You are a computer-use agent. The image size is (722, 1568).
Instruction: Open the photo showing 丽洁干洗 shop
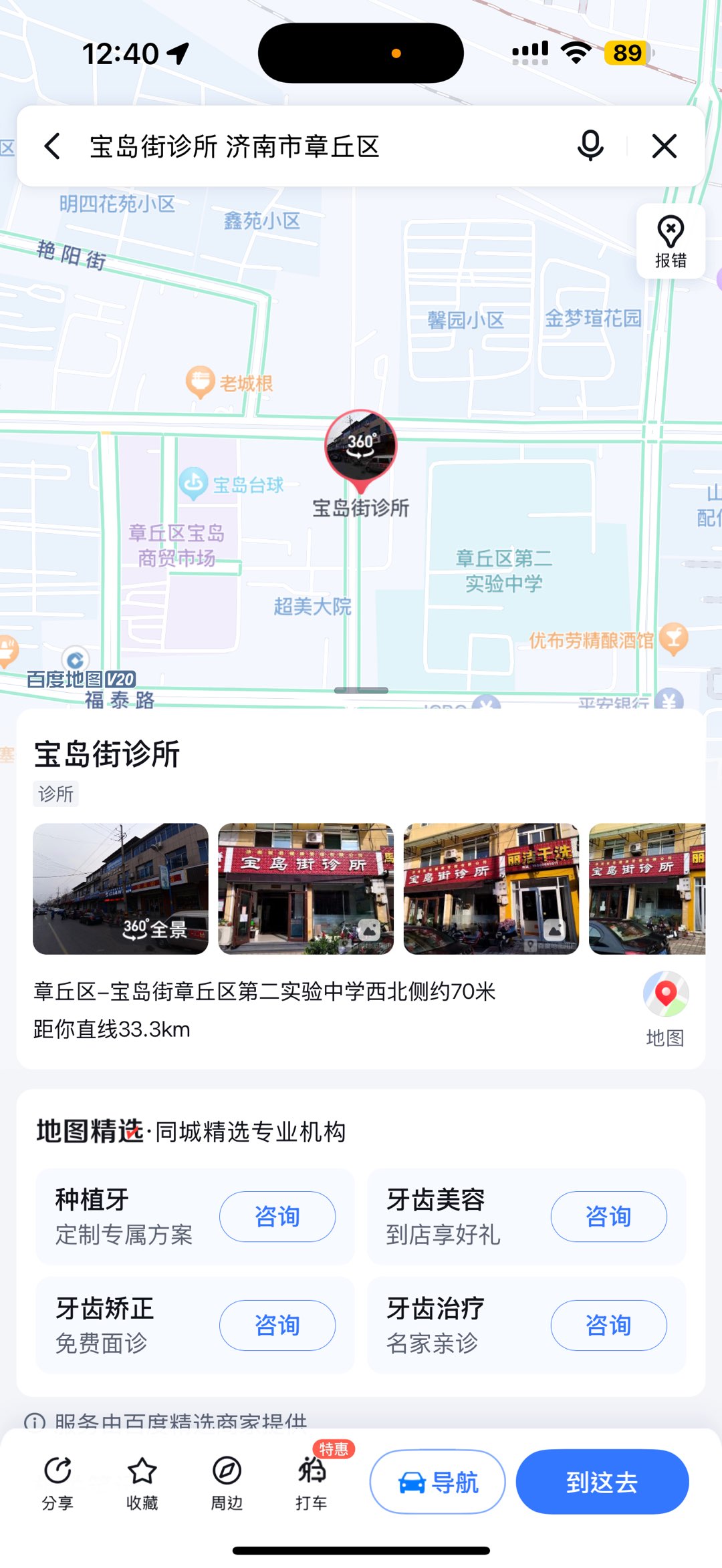point(491,889)
